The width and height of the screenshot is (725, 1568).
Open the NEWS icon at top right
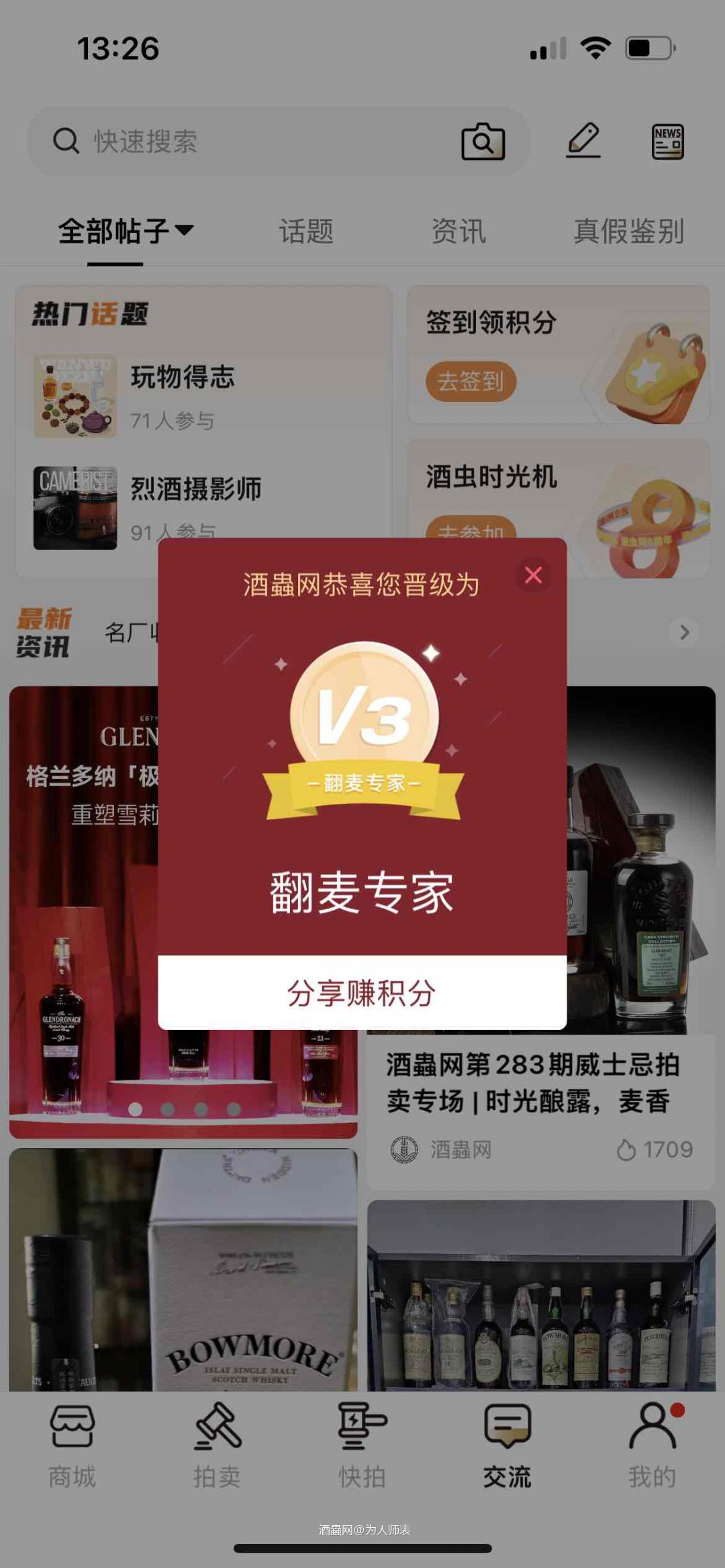pos(668,142)
